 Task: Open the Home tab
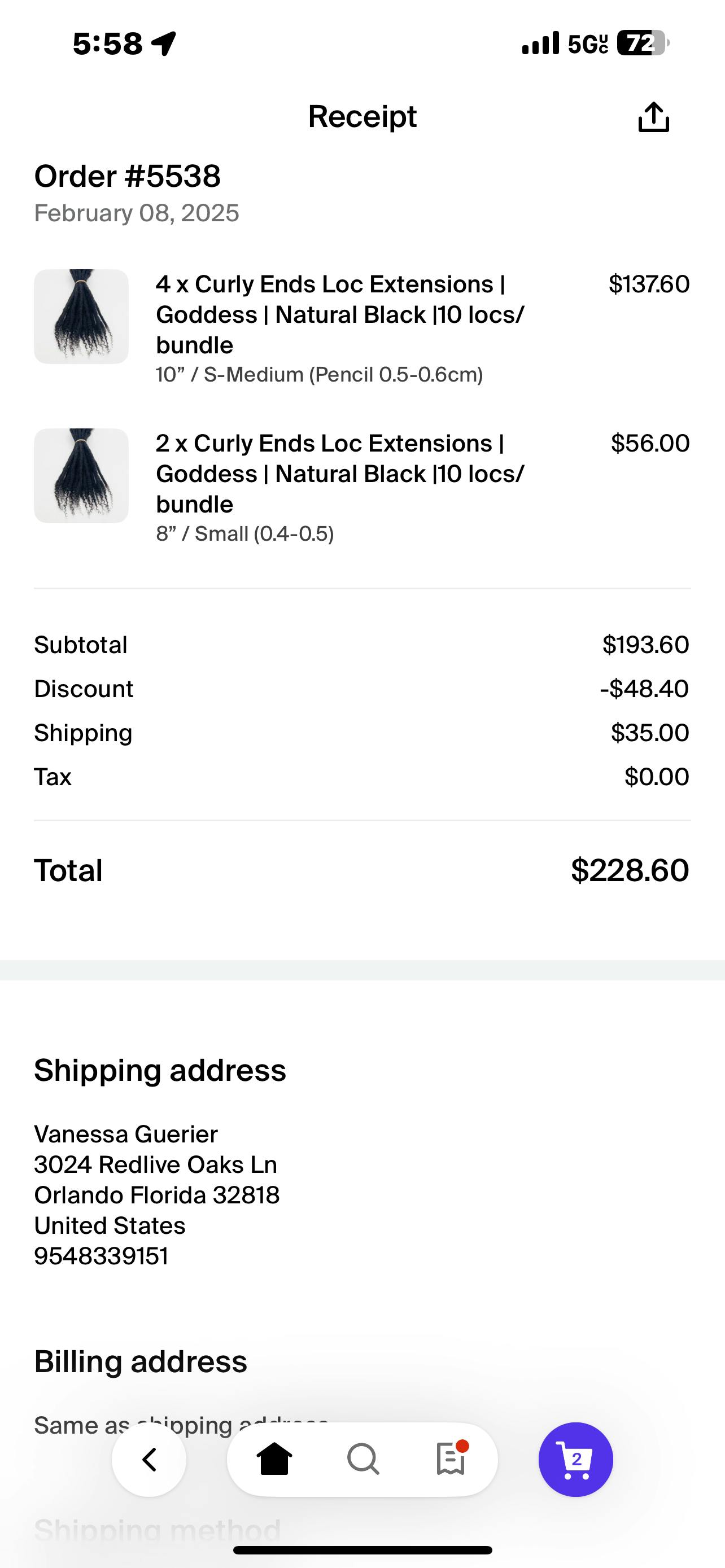(x=274, y=1459)
